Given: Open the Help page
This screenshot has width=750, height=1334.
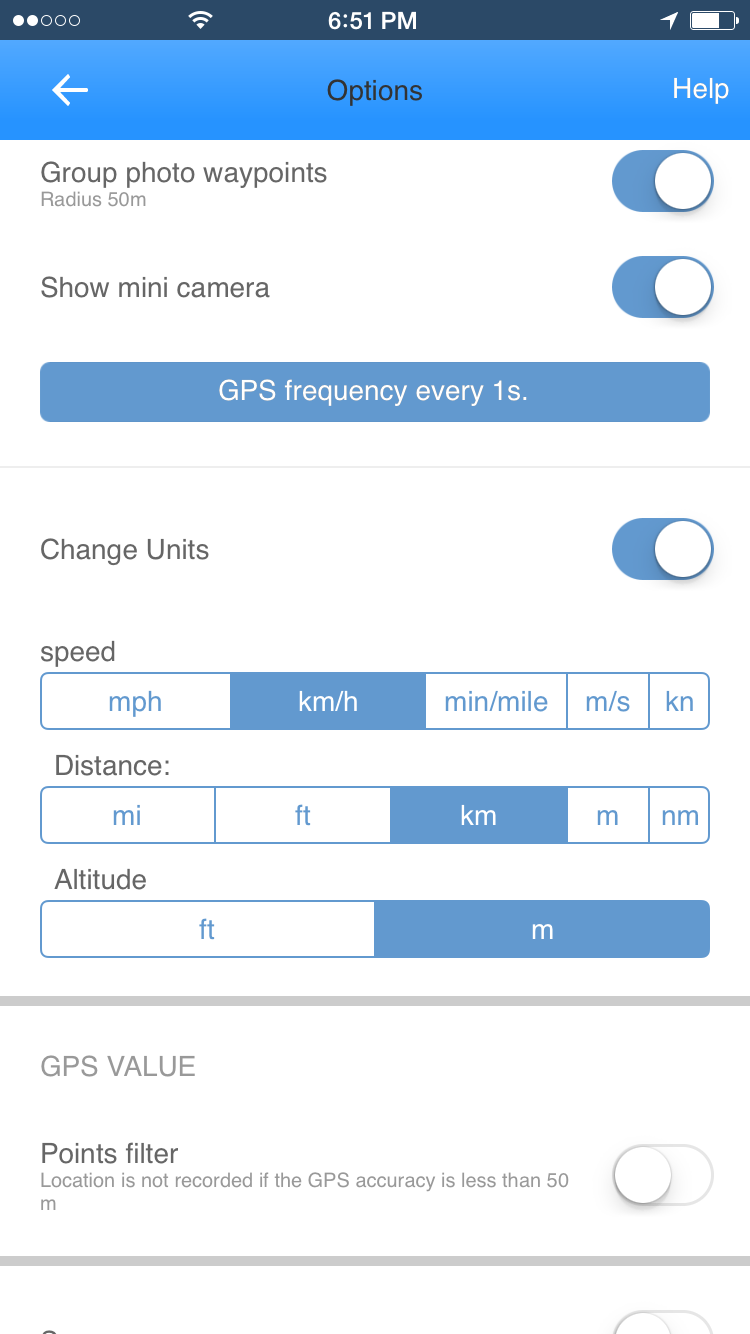Looking at the screenshot, I should pos(700,89).
